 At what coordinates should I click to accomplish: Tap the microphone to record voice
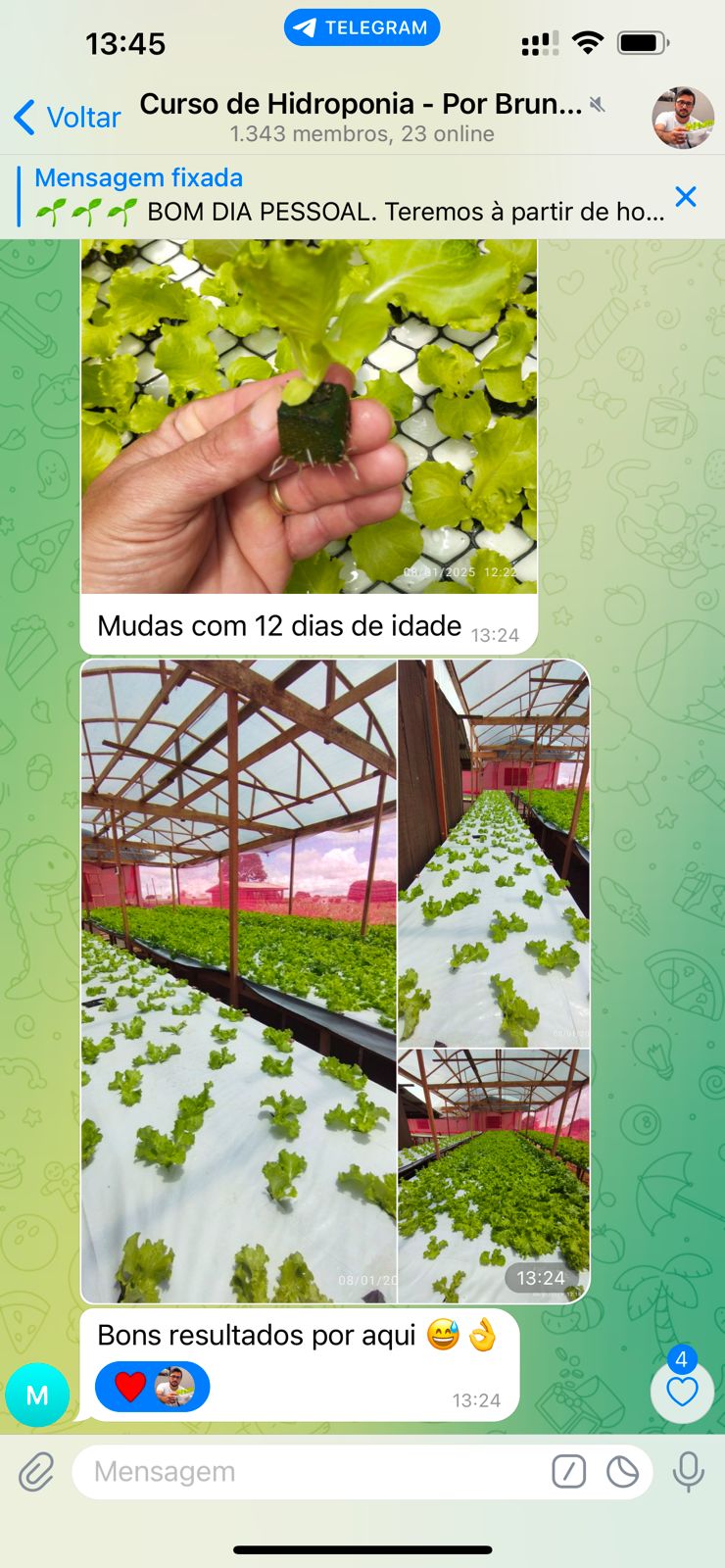pos(689,1472)
